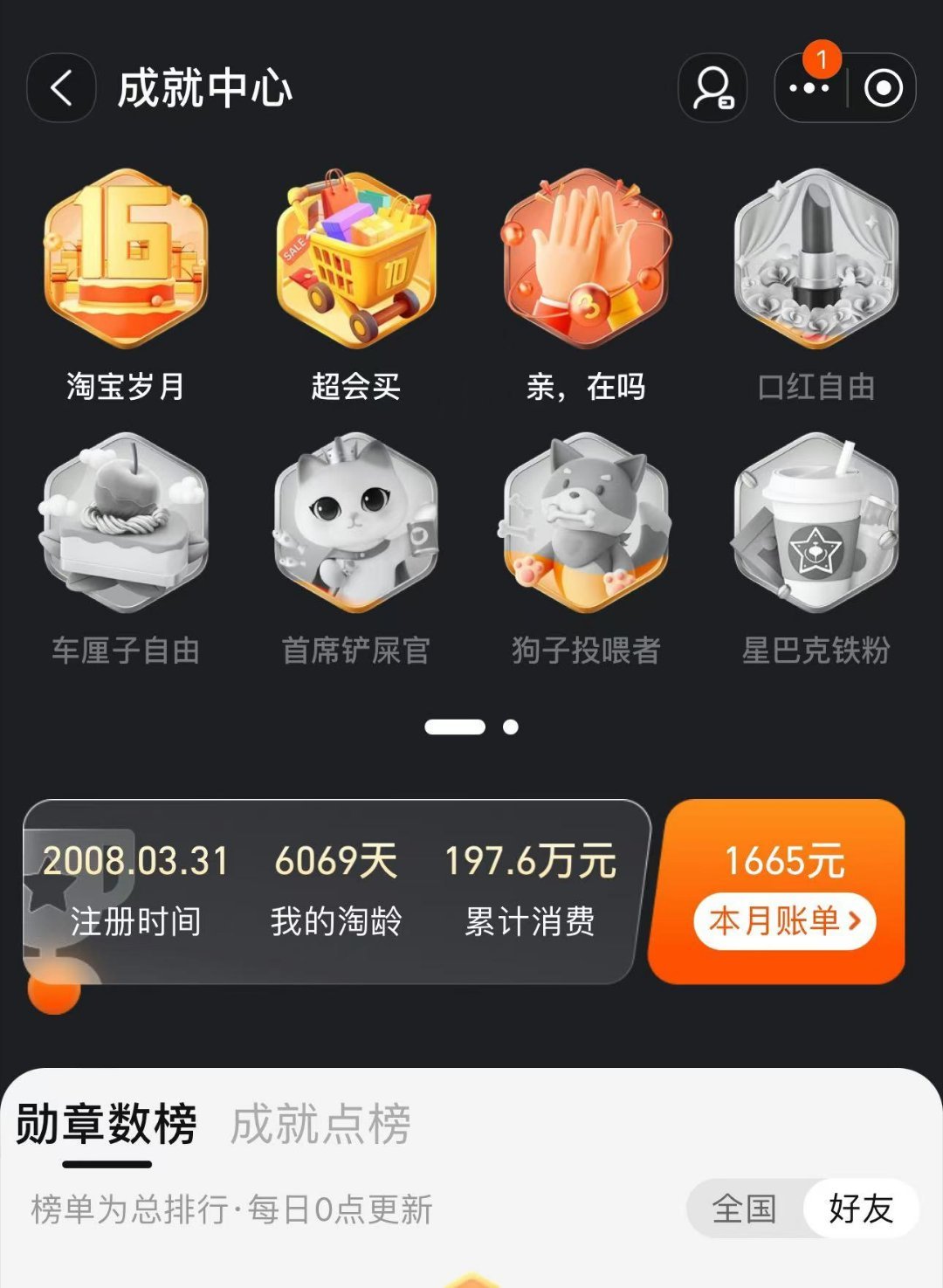Image resolution: width=943 pixels, height=1288 pixels.
Task: Open the 淘宝岁月 anniversary badge
Action: tap(127, 262)
